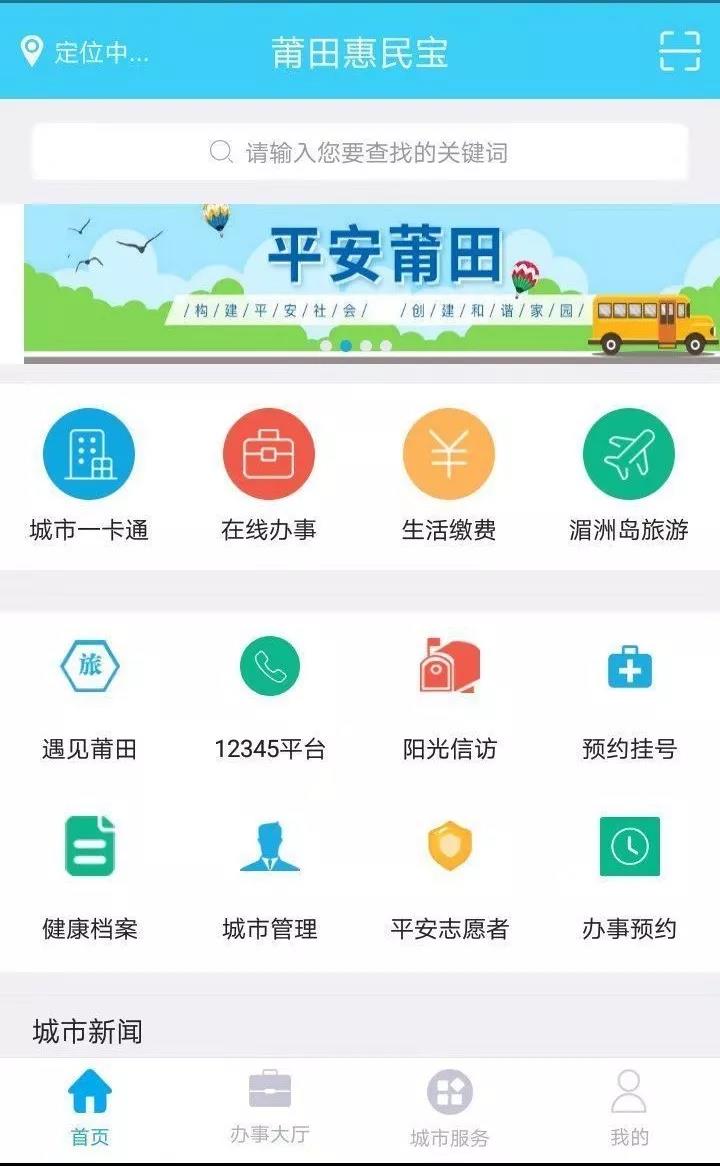Image resolution: width=720 pixels, height=1166 pixels.
Task: Focus the keyword search box
Action: (360, 153)
